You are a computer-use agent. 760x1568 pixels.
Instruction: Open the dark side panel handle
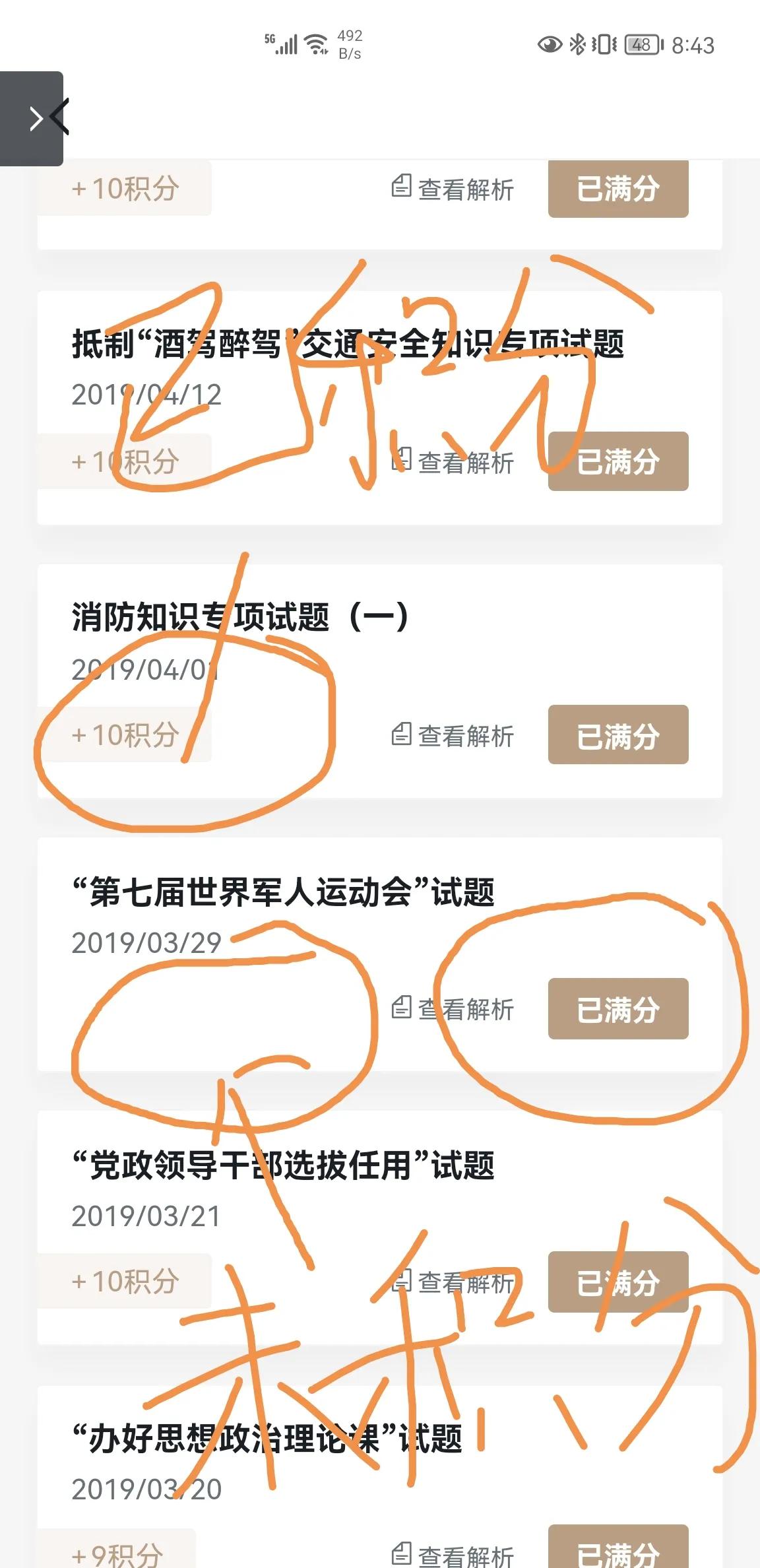point(31,119)
